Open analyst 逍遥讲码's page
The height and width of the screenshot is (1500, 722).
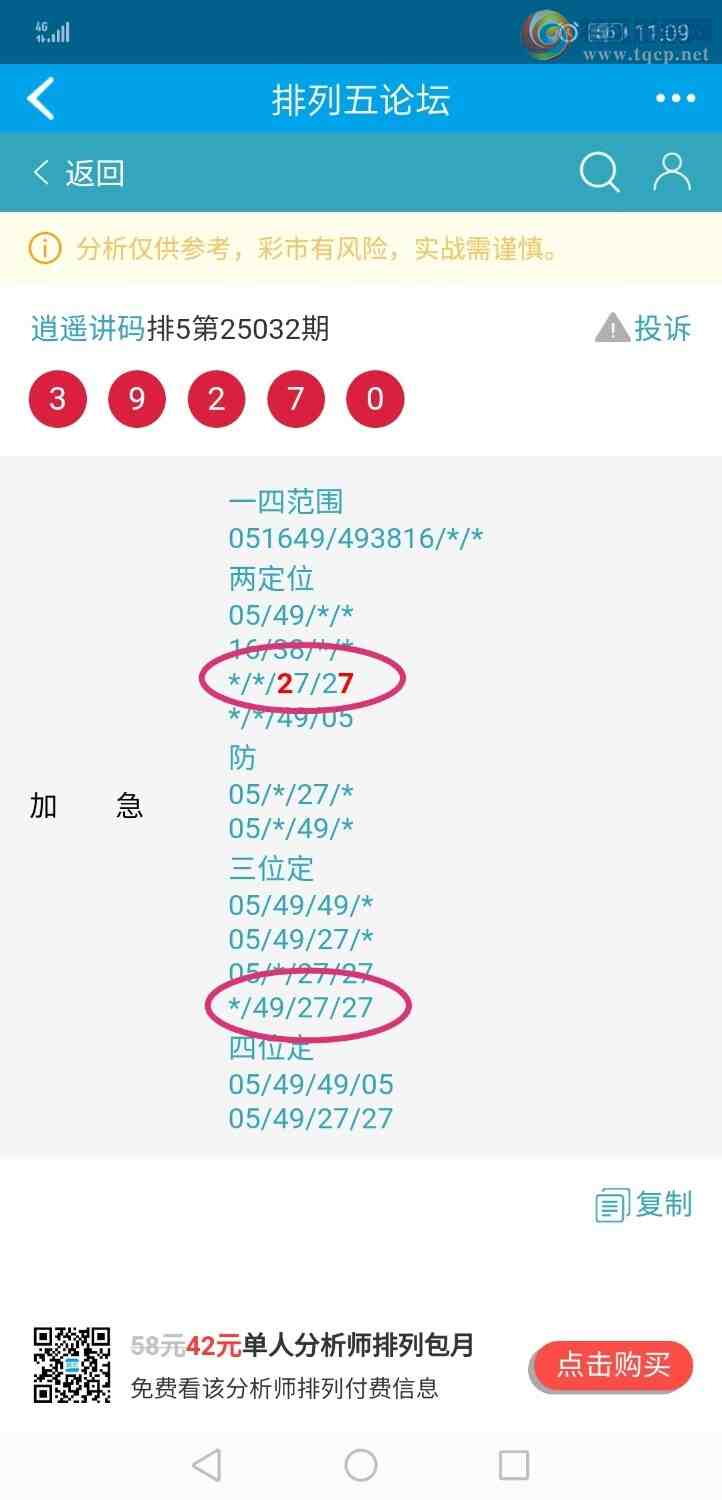tap(88, 328)
